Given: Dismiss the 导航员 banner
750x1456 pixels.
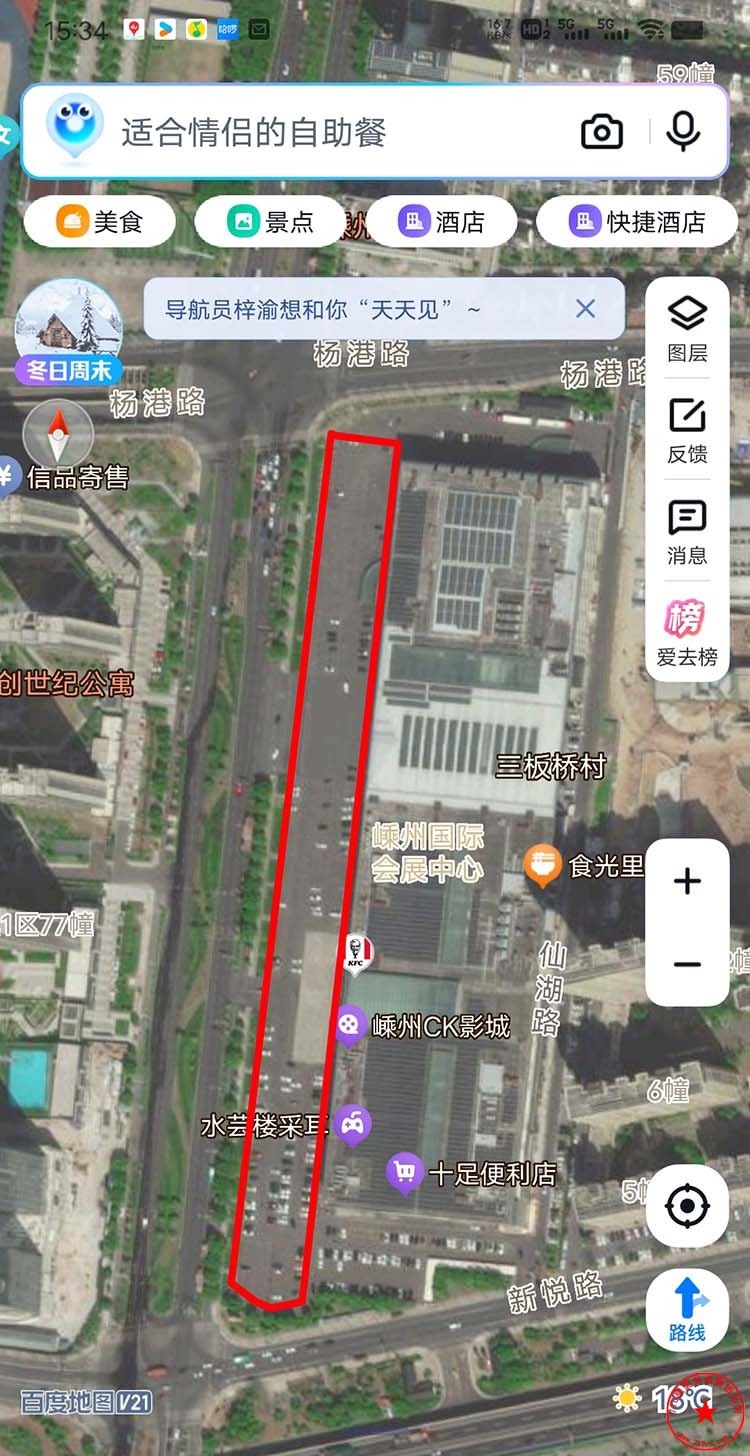Looking at the screenshot, I should (x=586, y=309).
